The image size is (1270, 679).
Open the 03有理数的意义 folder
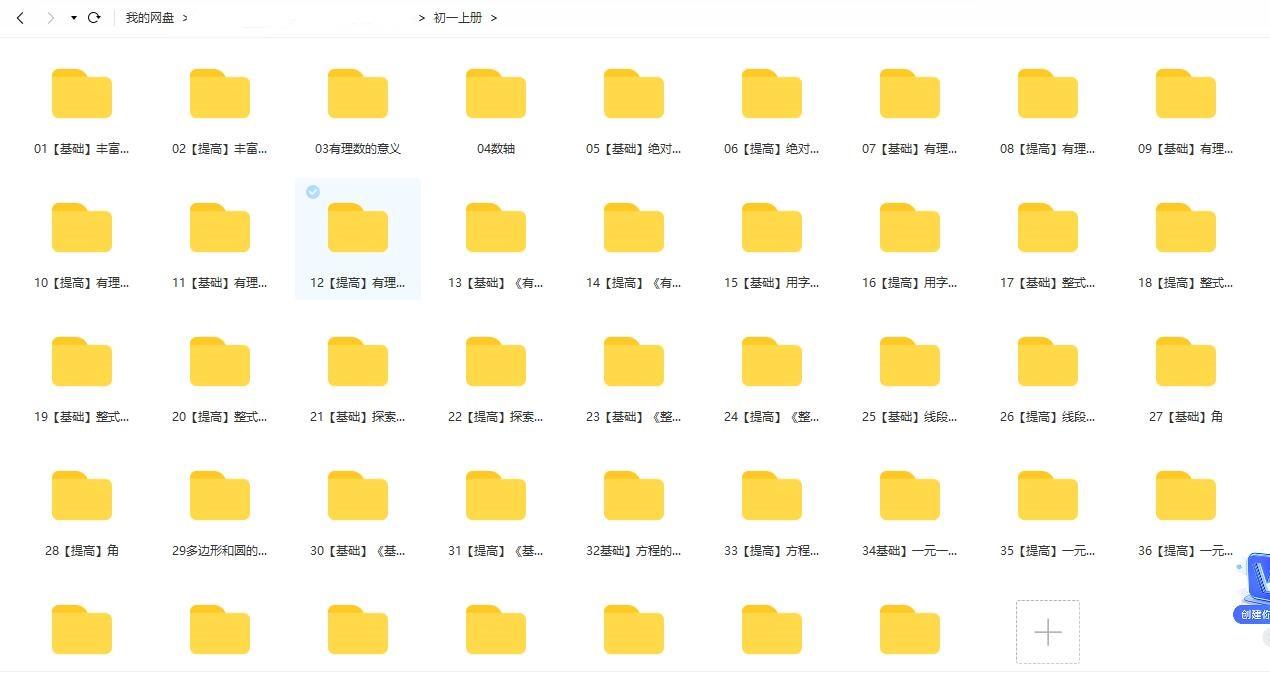[x=357, y=95]
